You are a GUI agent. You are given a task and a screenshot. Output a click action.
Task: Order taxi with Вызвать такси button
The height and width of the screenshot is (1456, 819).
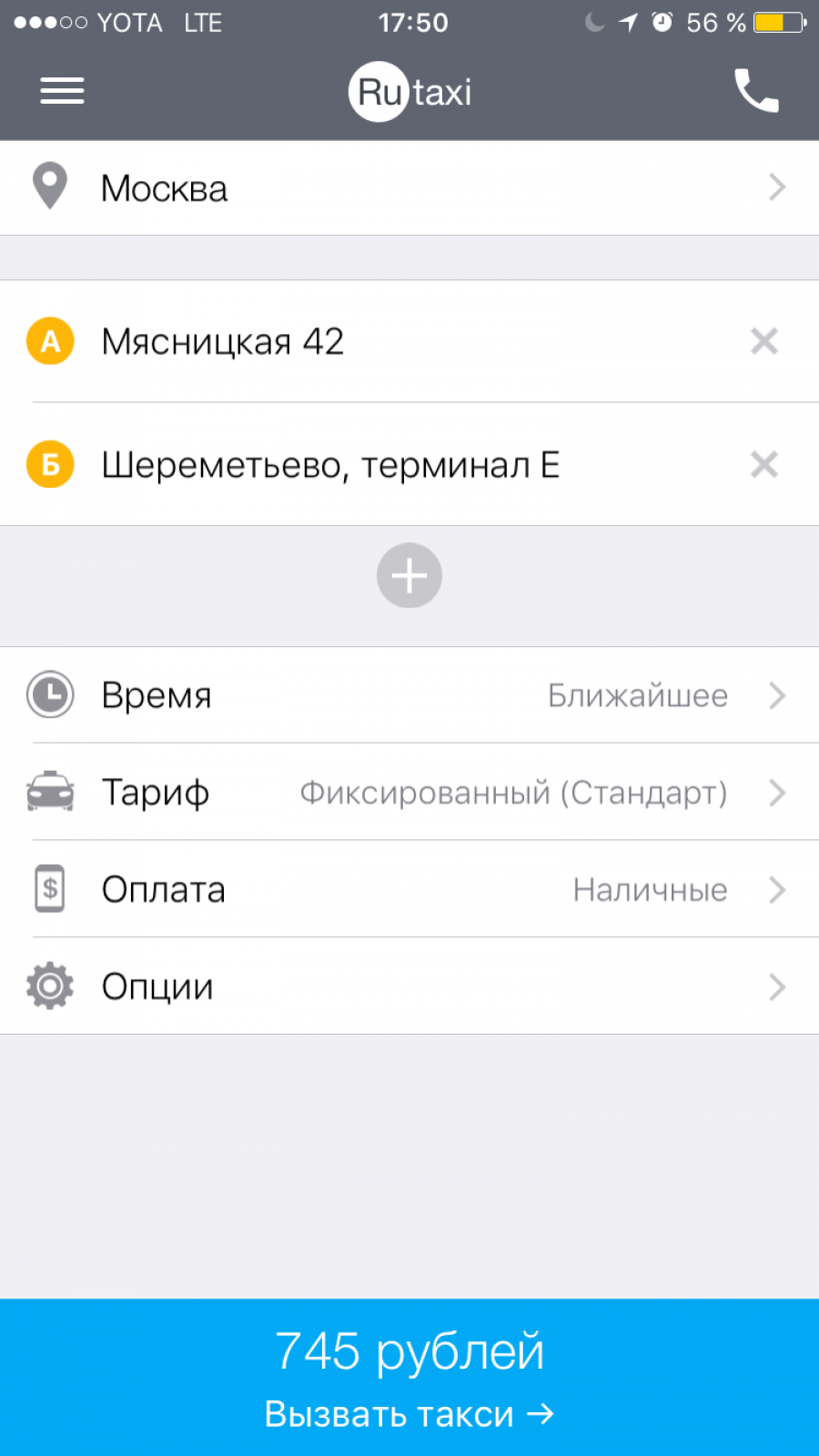pyautogui.click(x=409, y=1378)
